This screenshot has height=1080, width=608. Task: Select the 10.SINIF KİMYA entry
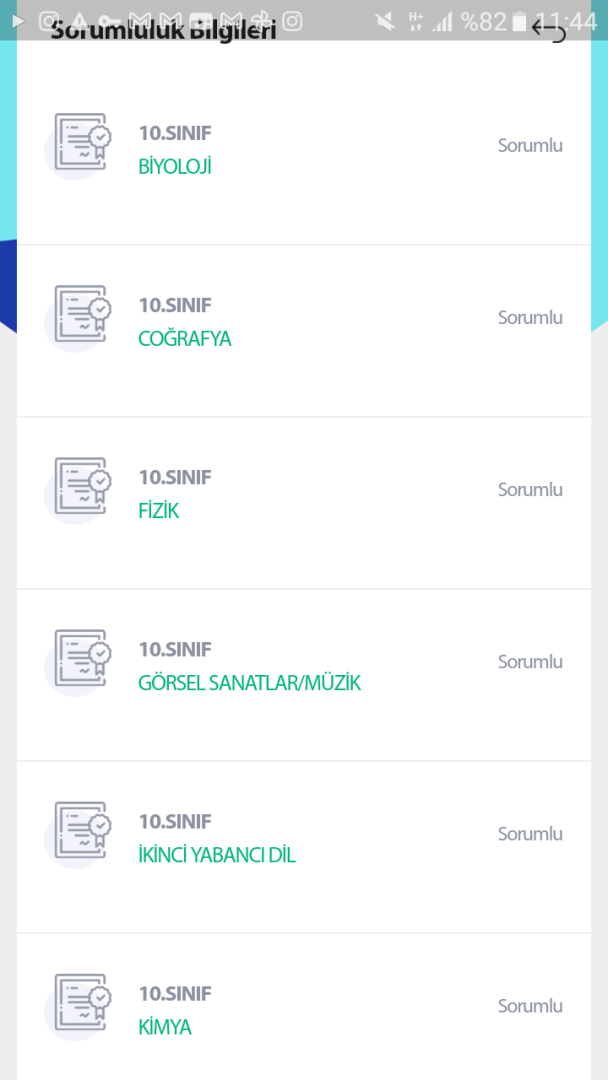tap(303, 1011)
